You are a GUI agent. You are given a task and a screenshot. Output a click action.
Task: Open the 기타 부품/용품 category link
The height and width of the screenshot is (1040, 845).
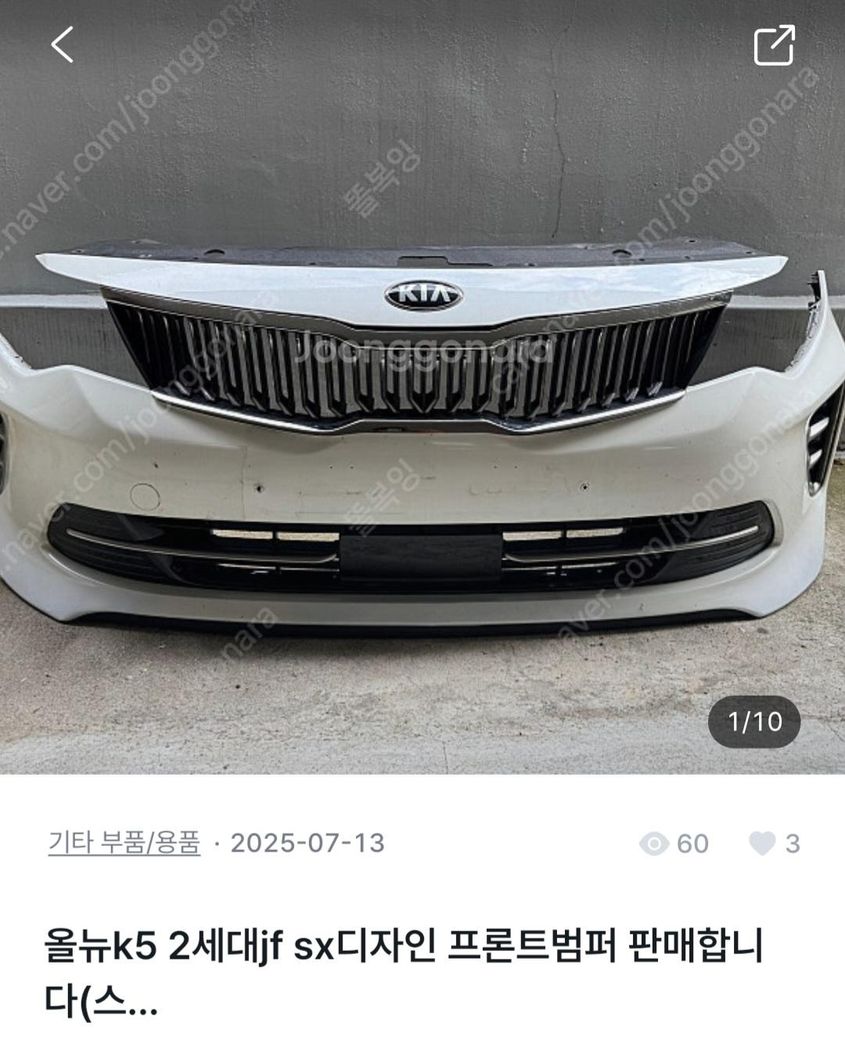124,843
